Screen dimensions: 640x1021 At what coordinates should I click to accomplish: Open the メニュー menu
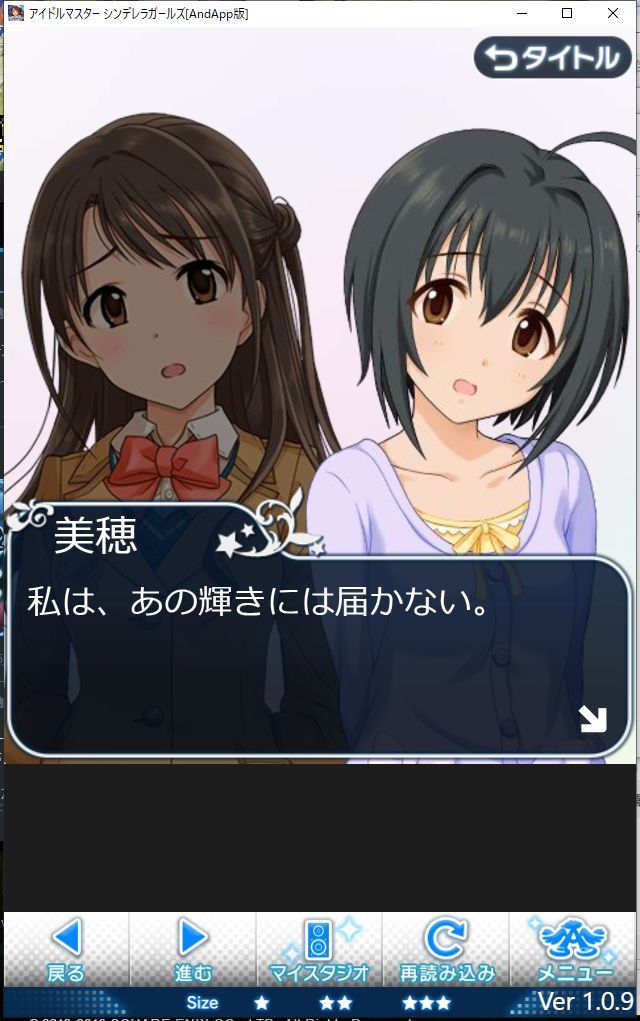pos(574,949)
